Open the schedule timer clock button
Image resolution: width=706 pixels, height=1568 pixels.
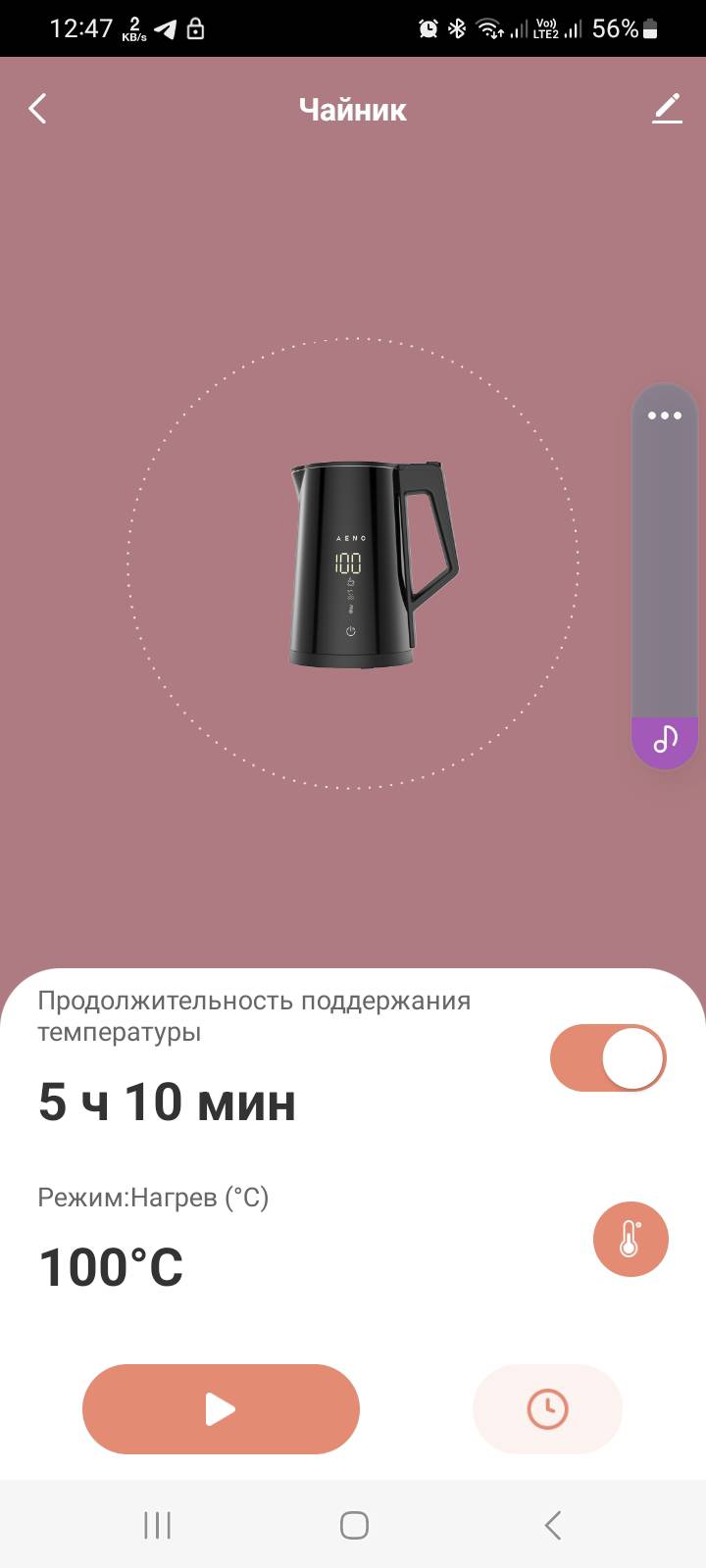547,1409
